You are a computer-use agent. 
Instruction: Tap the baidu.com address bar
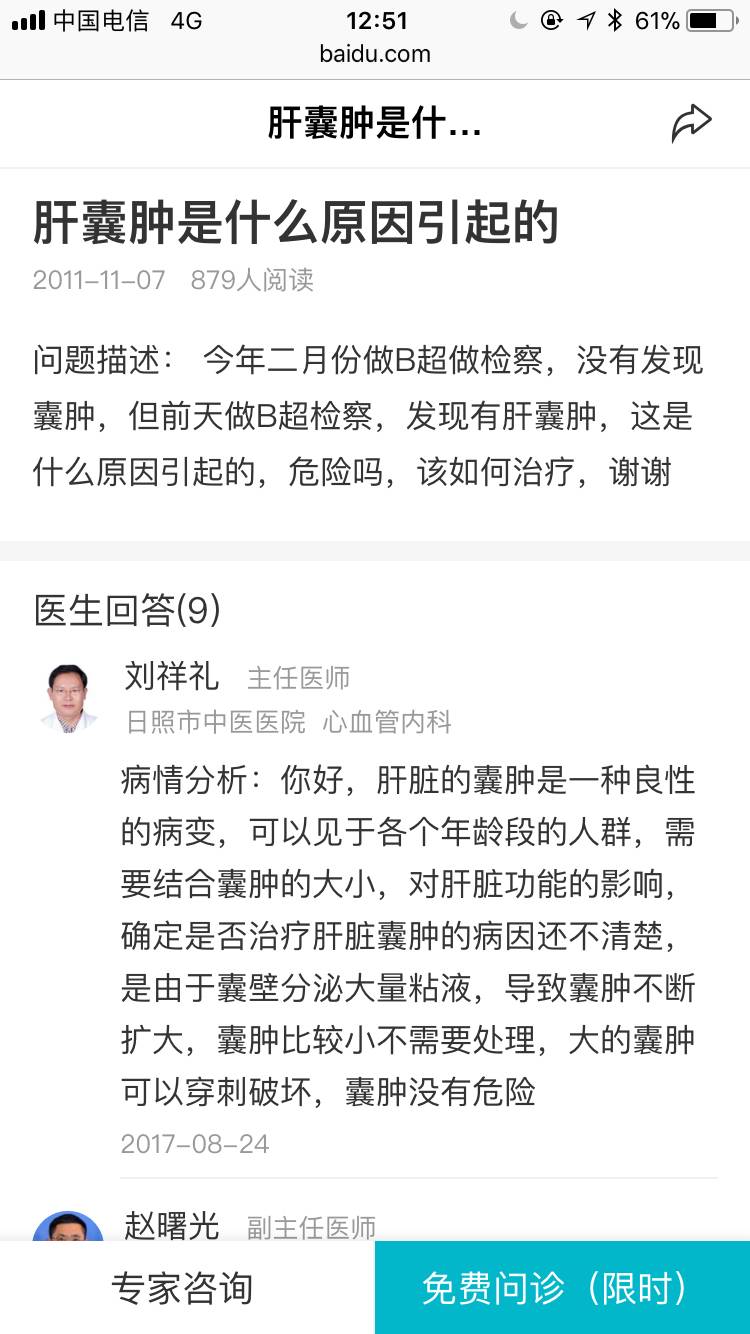coord(375,54)
